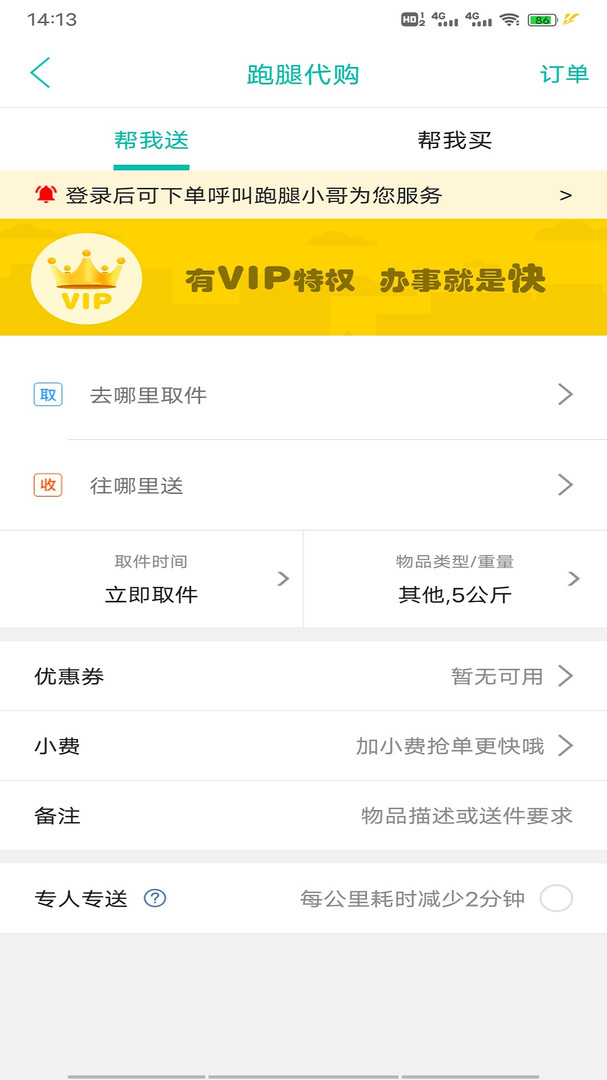This screenshot has height=1080, width=607.
Task: Enable the 专人专送 option
Action: (x=556, y=898)
